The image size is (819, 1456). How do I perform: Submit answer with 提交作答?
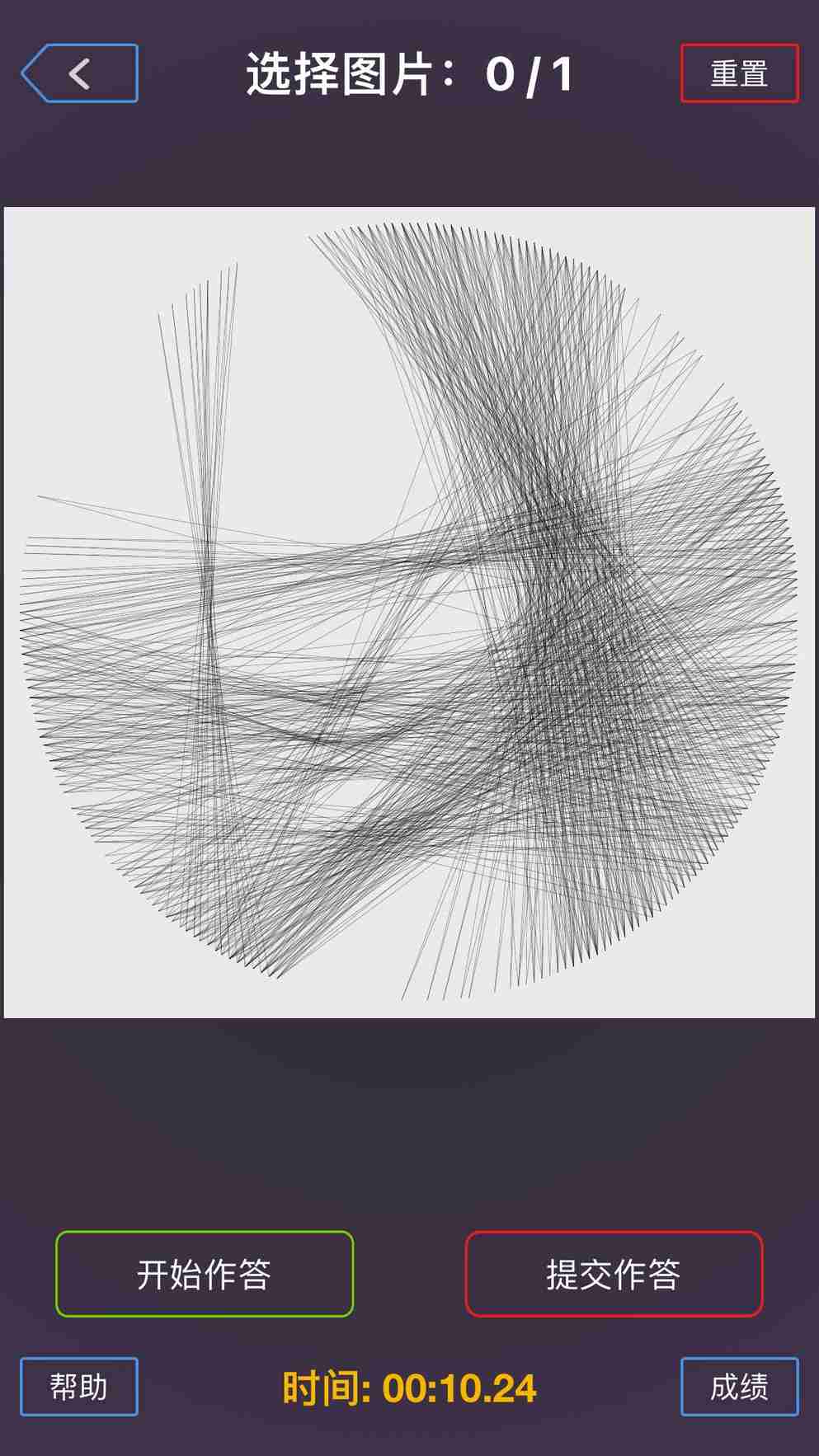click(614, 1274)
